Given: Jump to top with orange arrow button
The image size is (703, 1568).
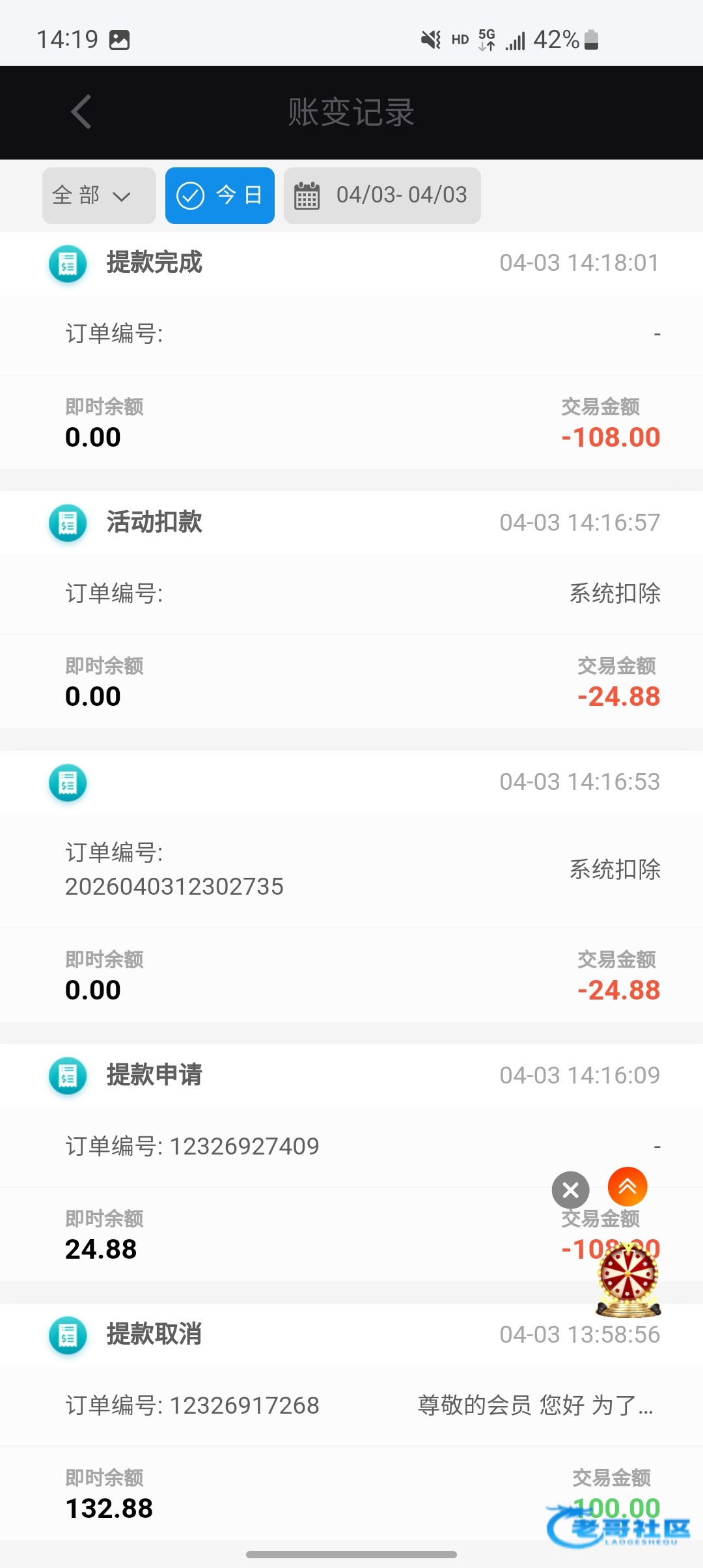Looking at the screenshot, I should [x=627, y=1186].
